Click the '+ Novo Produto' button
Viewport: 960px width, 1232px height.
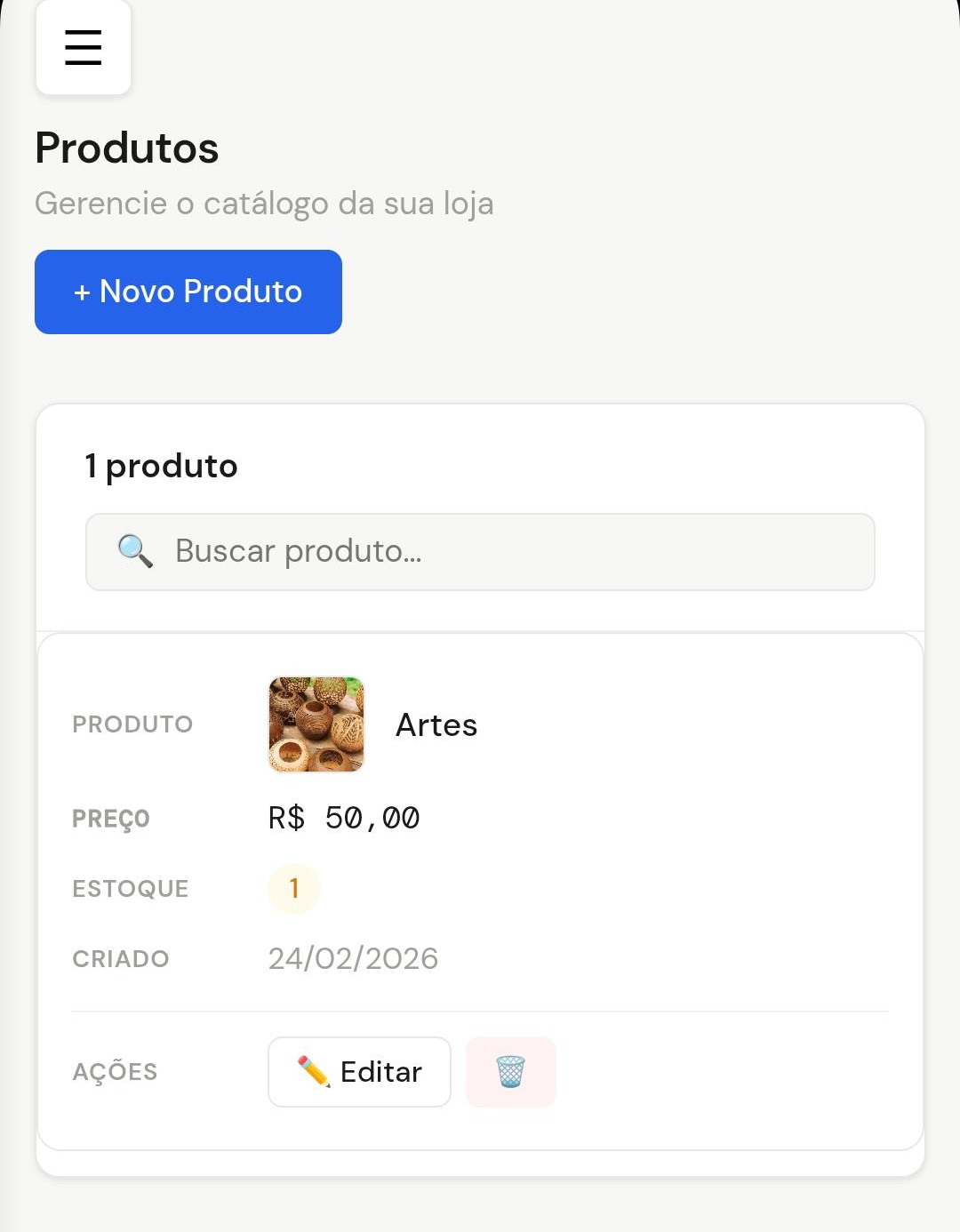188,292
